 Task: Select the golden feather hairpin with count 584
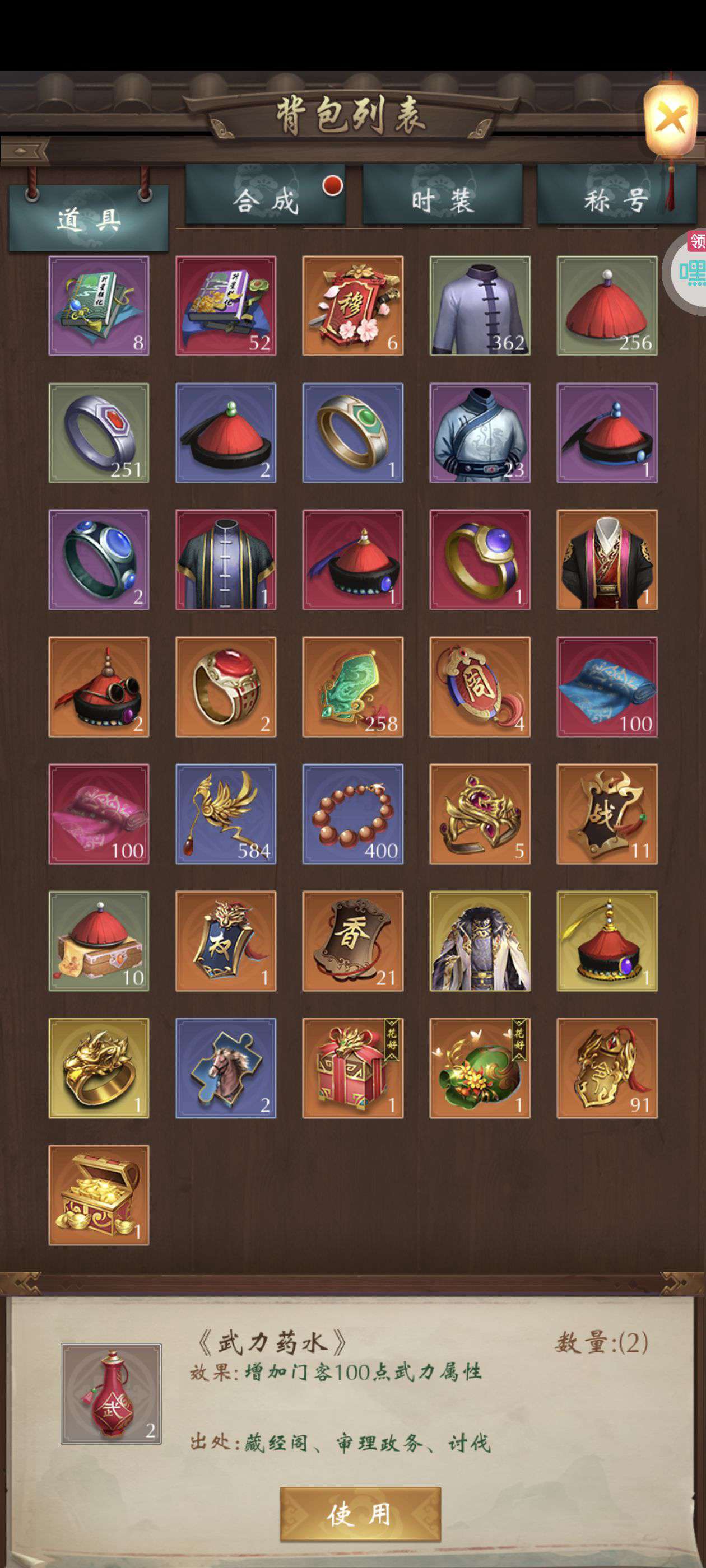[226, 814]
